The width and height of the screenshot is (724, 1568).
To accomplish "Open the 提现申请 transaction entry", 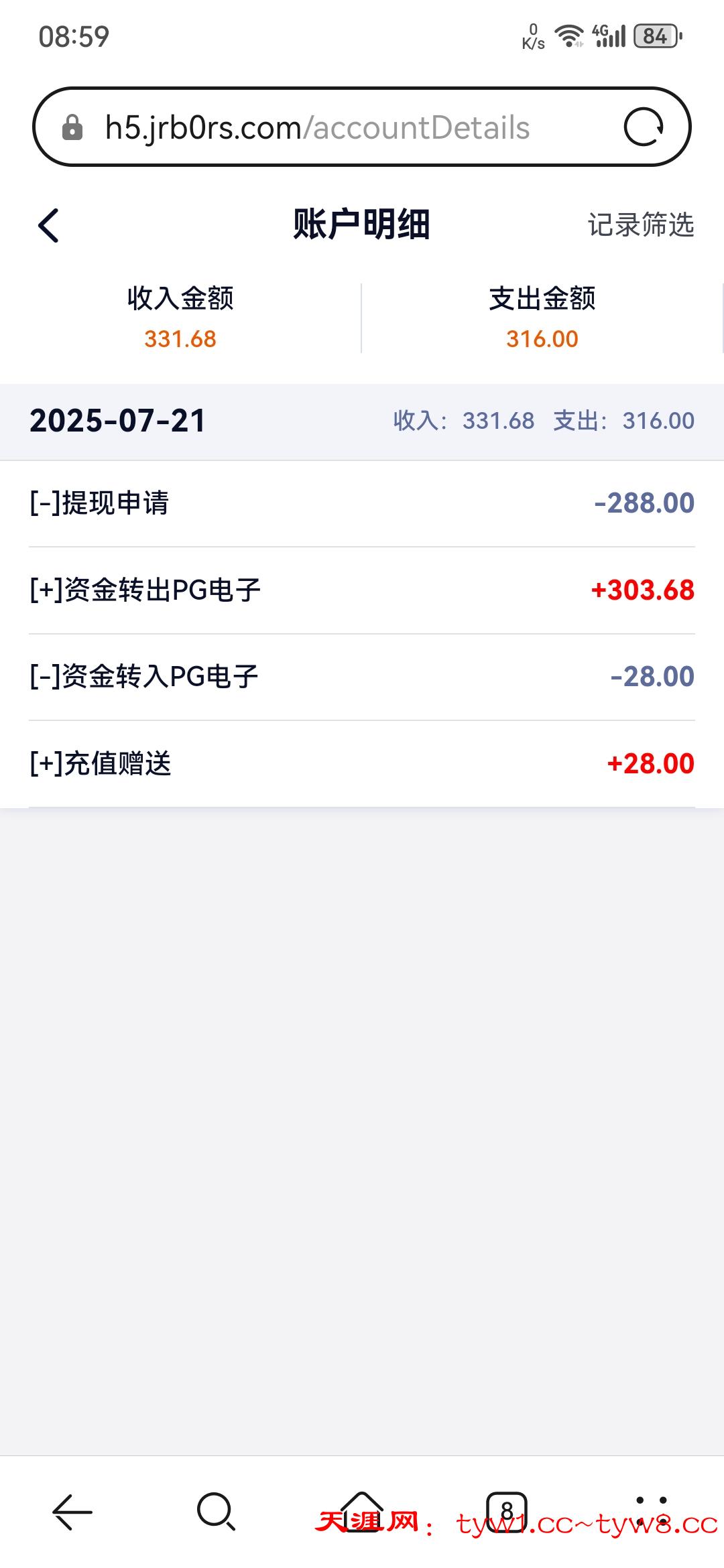I will click(x=362, y=503).
